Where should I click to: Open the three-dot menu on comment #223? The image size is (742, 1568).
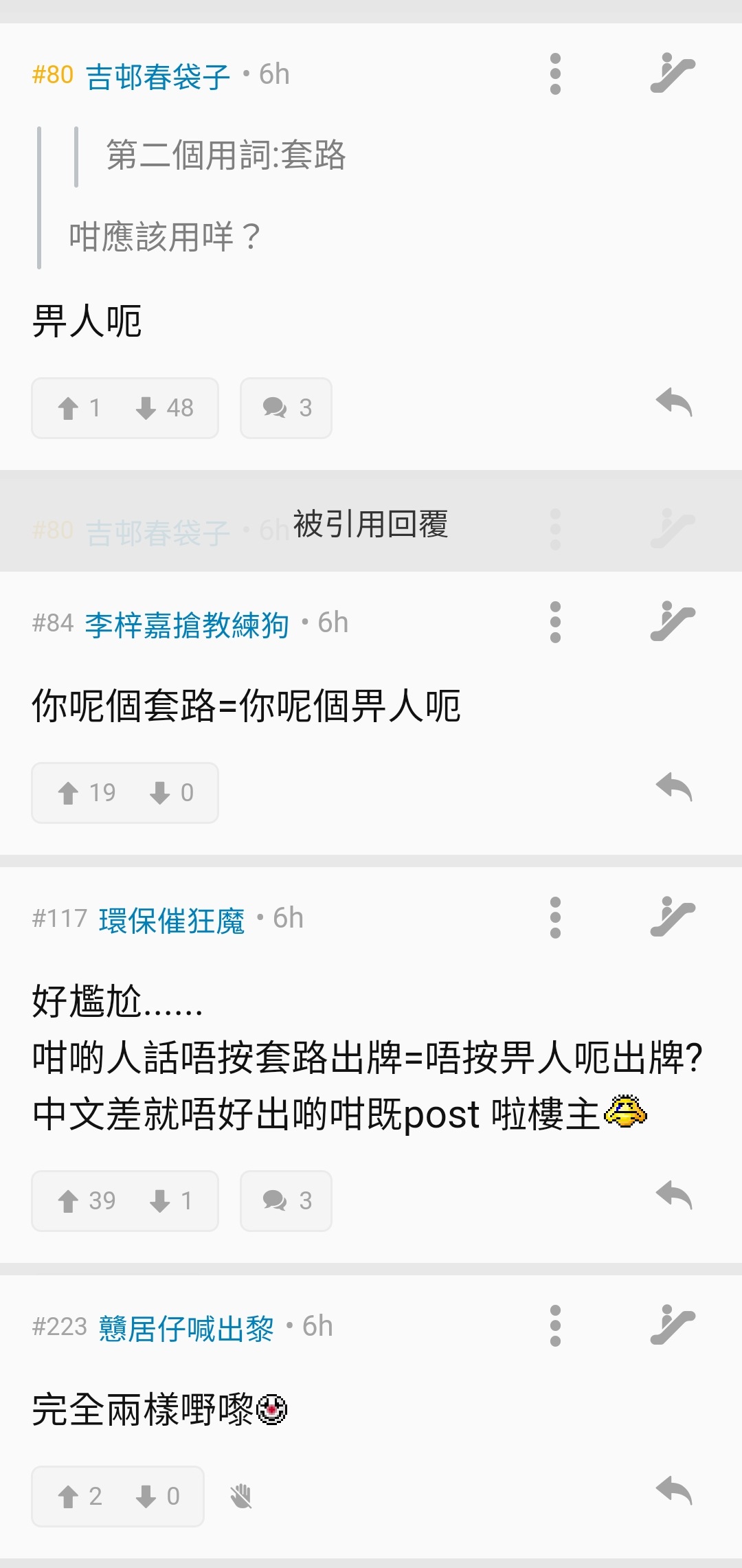[555, 1327]
